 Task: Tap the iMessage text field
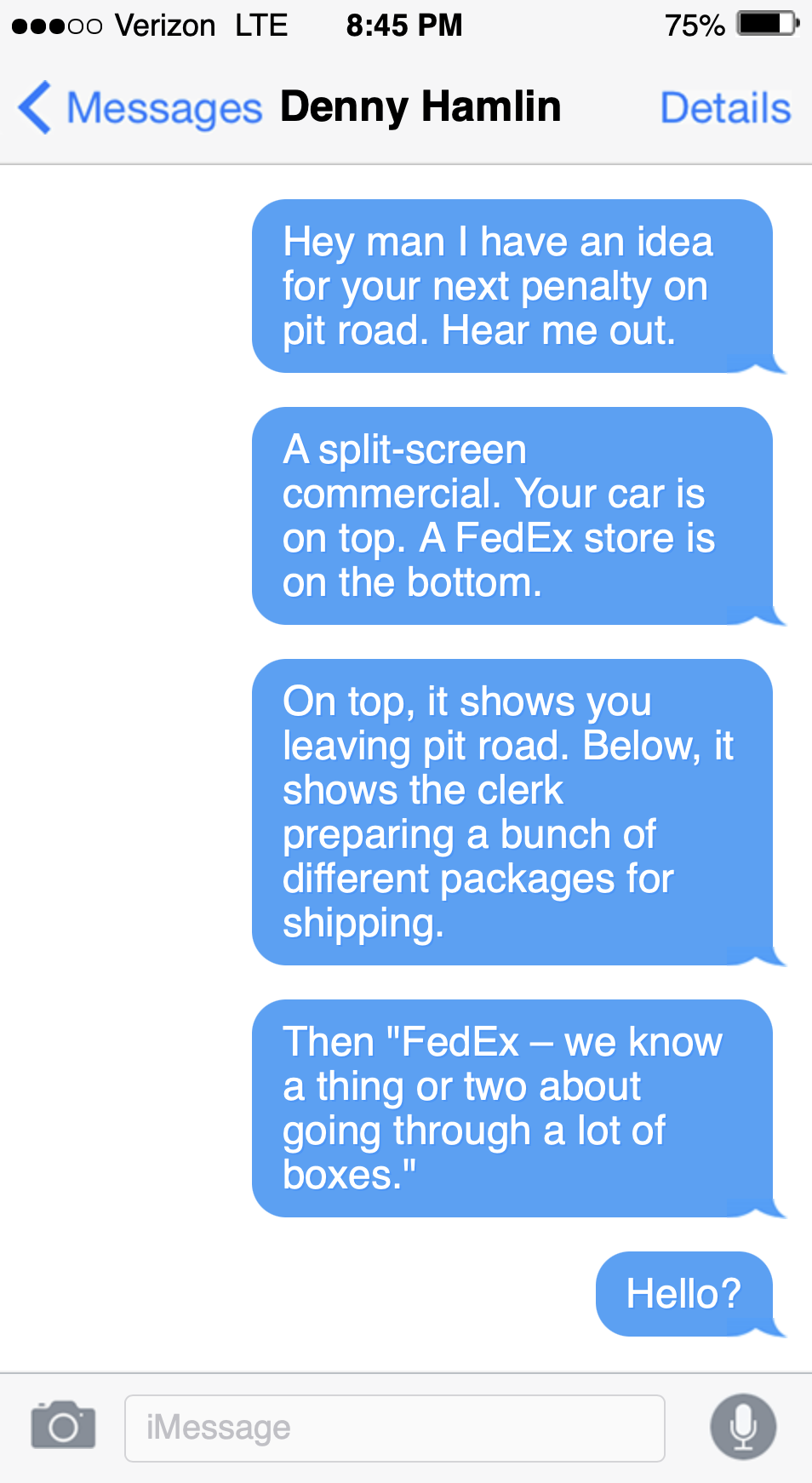[394, 1428]
